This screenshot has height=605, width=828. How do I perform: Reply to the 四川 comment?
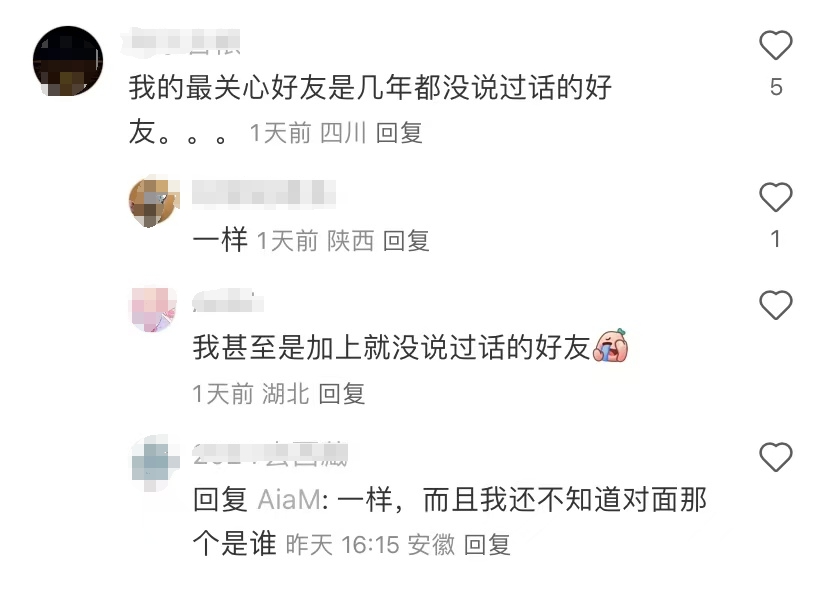(x=399, y=133)
